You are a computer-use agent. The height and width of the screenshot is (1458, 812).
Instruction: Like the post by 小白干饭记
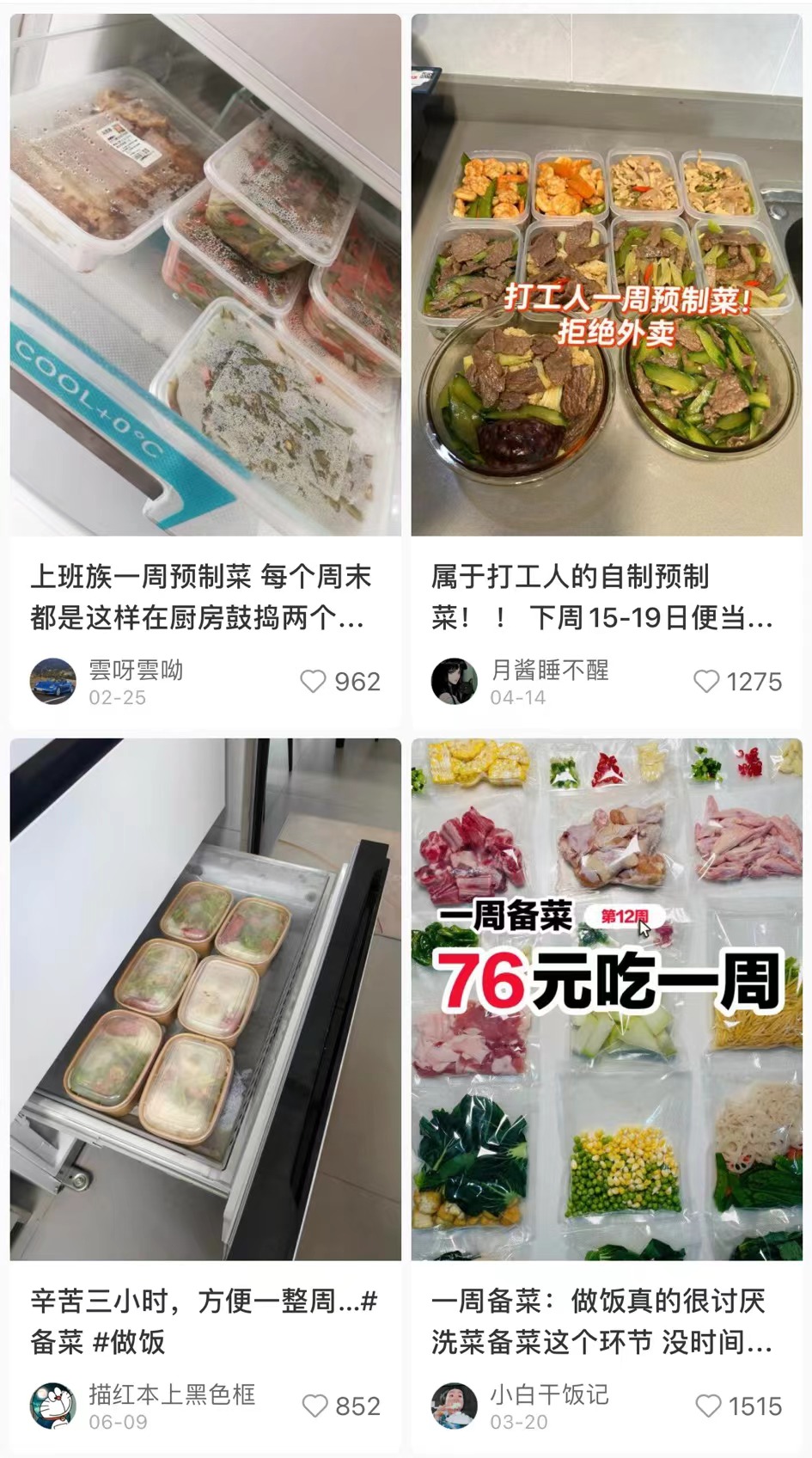point(708,1406)
